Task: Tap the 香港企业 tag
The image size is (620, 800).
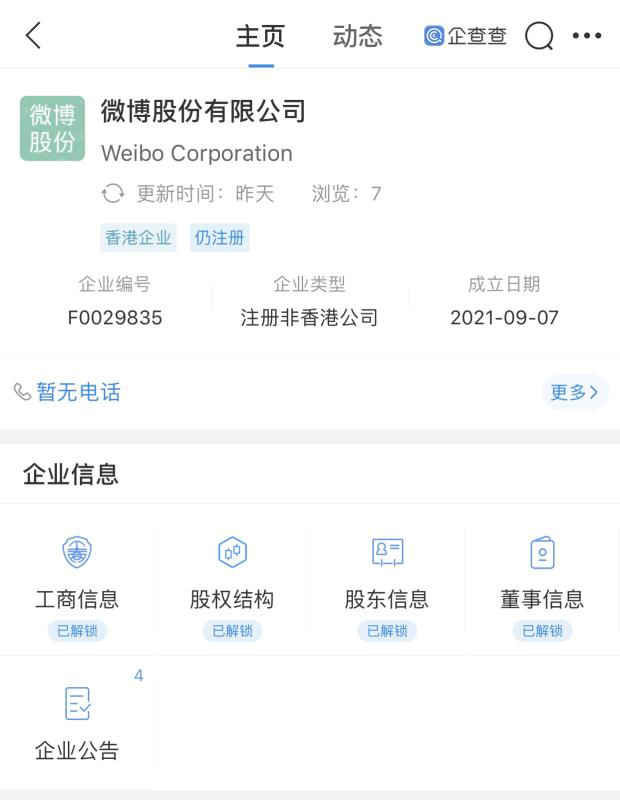Action: coord(139,238)
